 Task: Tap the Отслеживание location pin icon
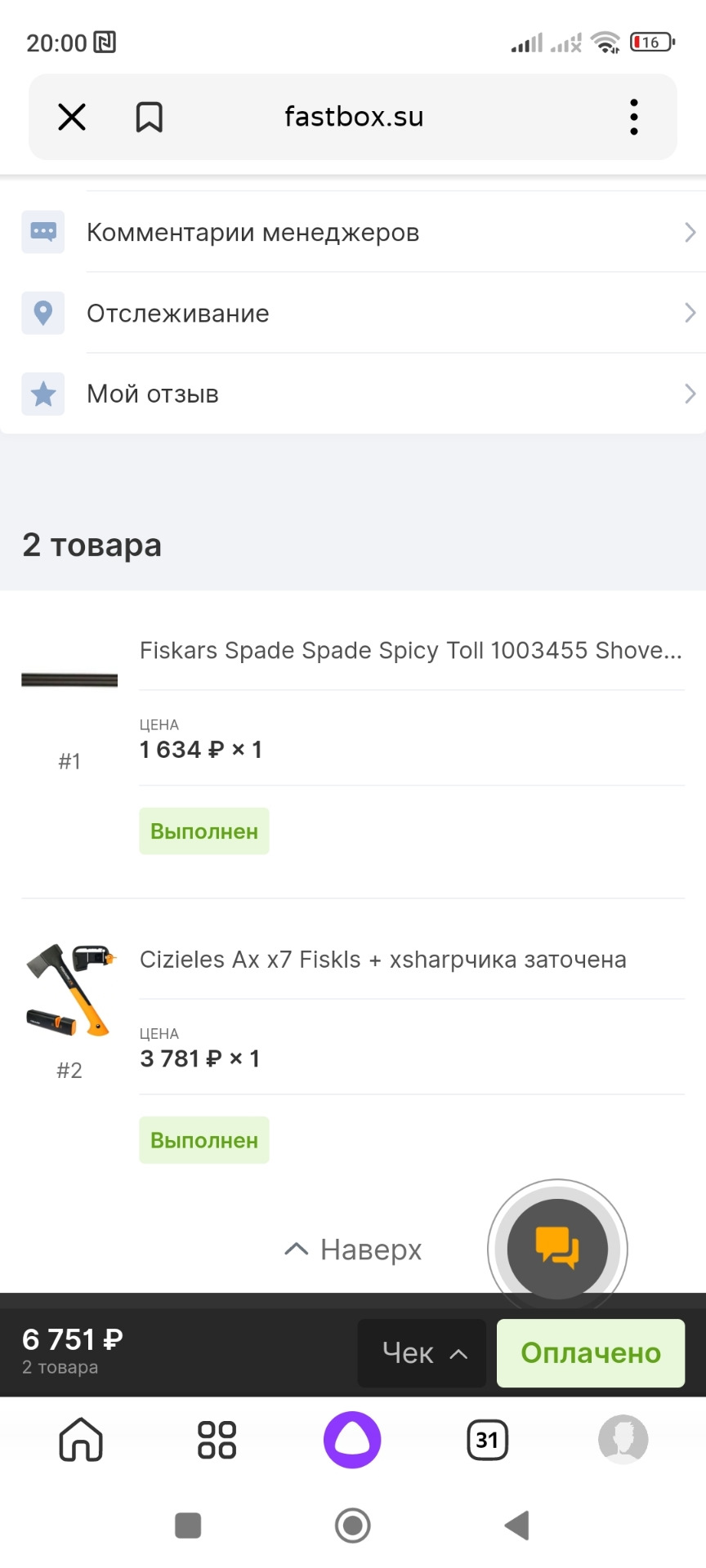pos(42,313)
